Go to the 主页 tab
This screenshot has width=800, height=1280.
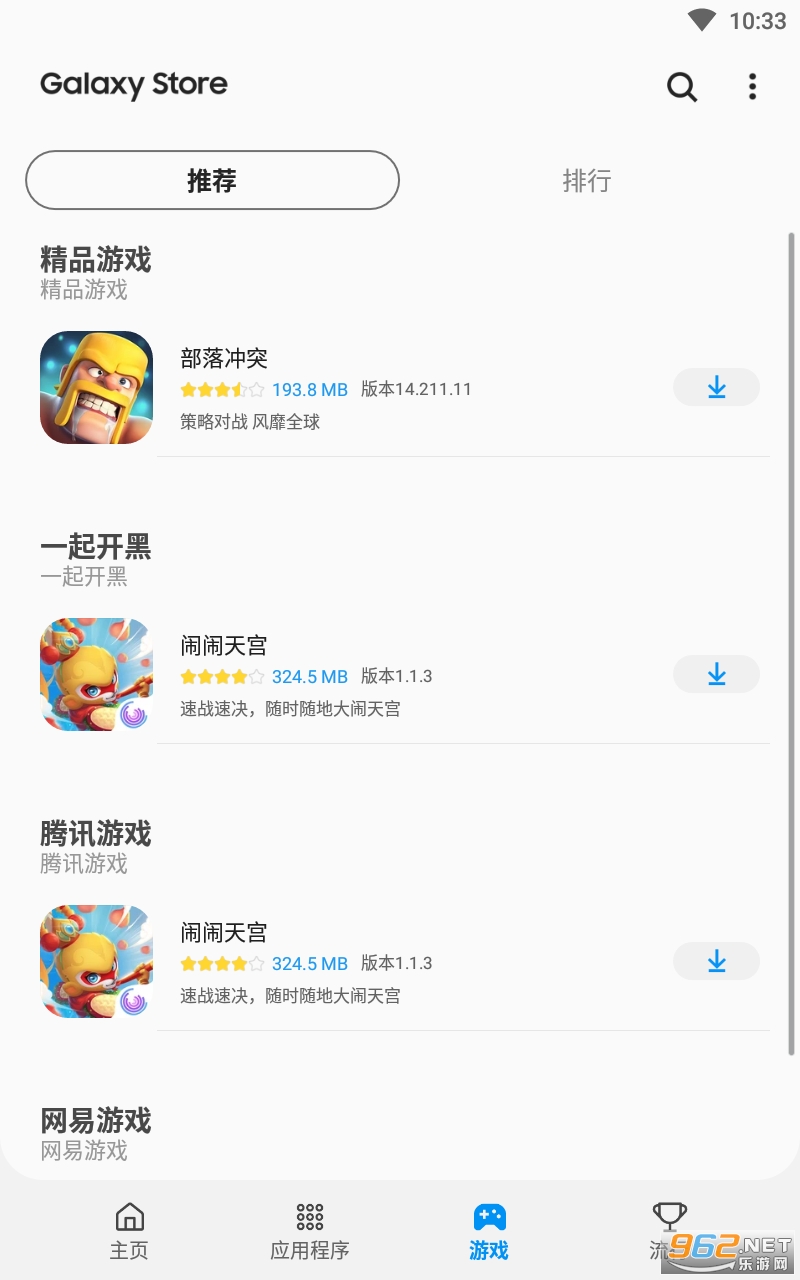click(129, 1231)
